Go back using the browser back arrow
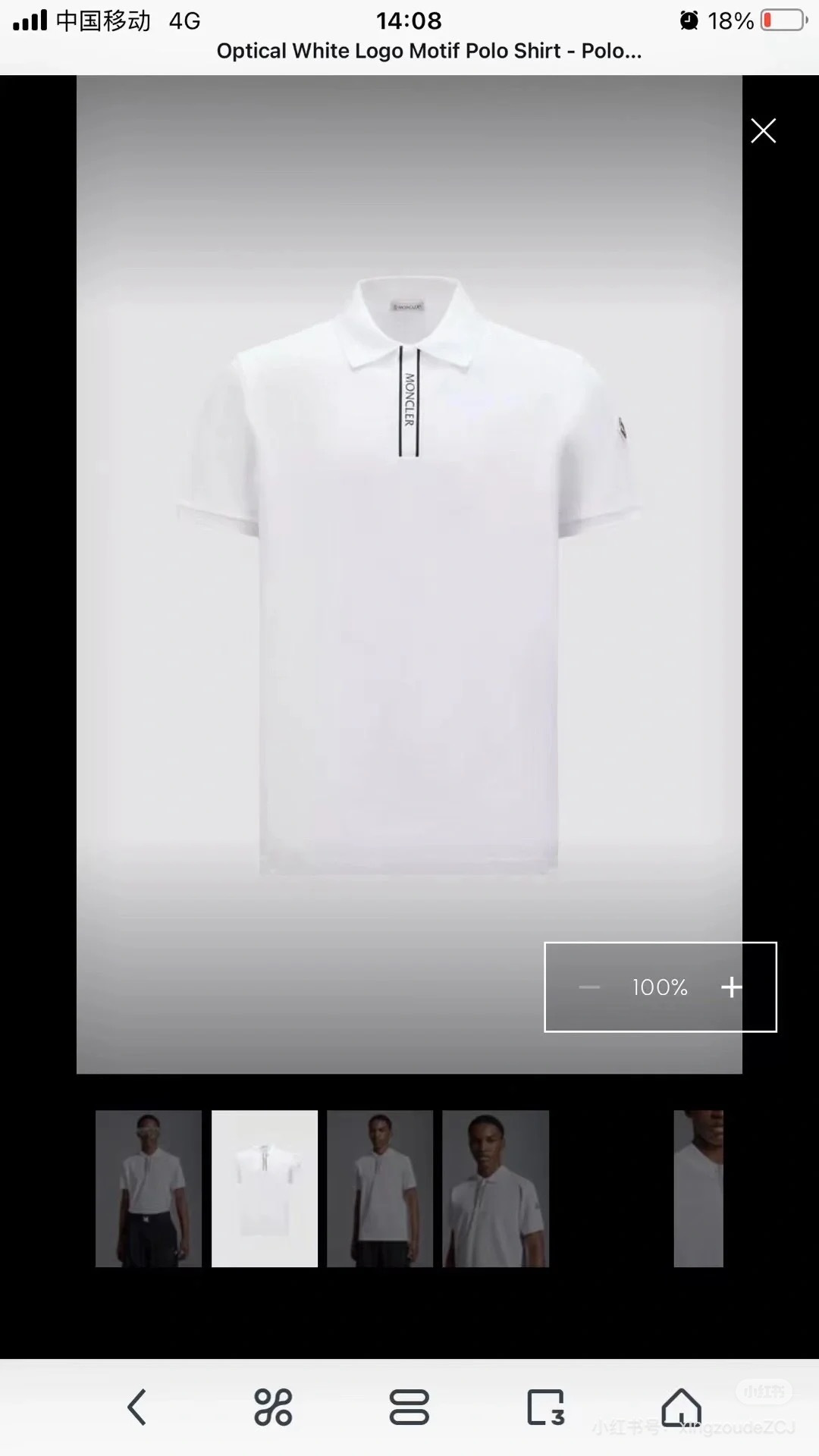Viewport: 819px width, 1456px height. click(136, 1407)
